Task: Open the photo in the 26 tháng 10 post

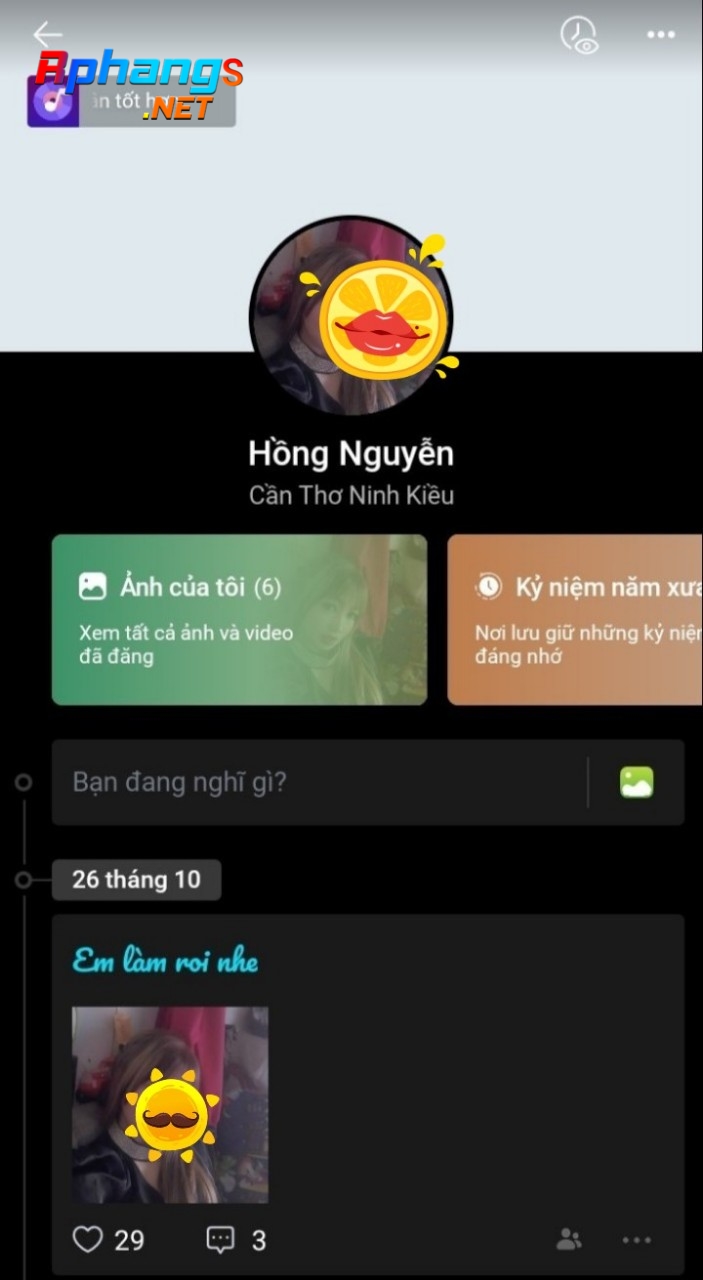Action: click(x=170, y=1104)
